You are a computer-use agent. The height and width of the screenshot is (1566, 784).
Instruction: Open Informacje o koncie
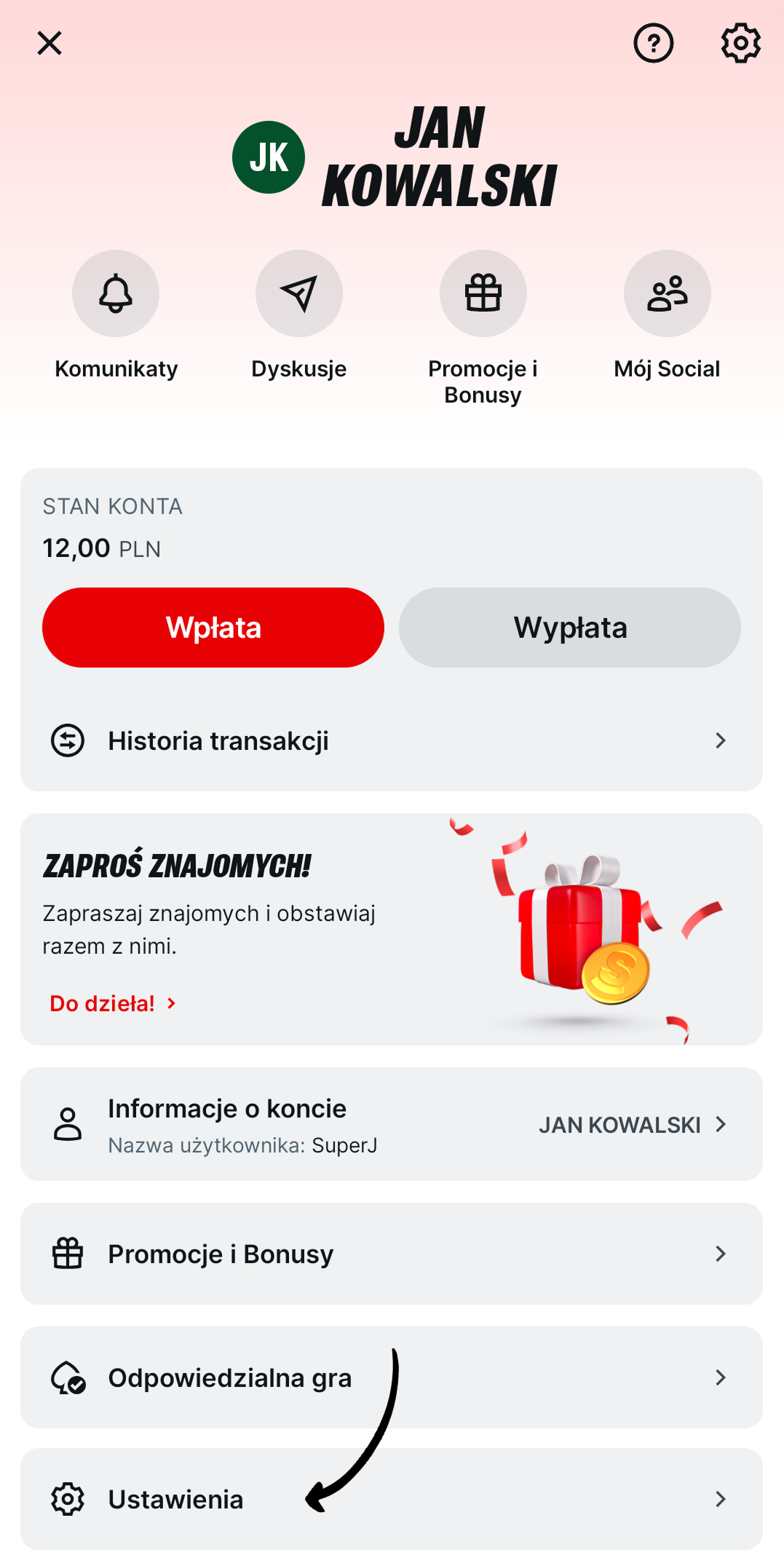392,1125
